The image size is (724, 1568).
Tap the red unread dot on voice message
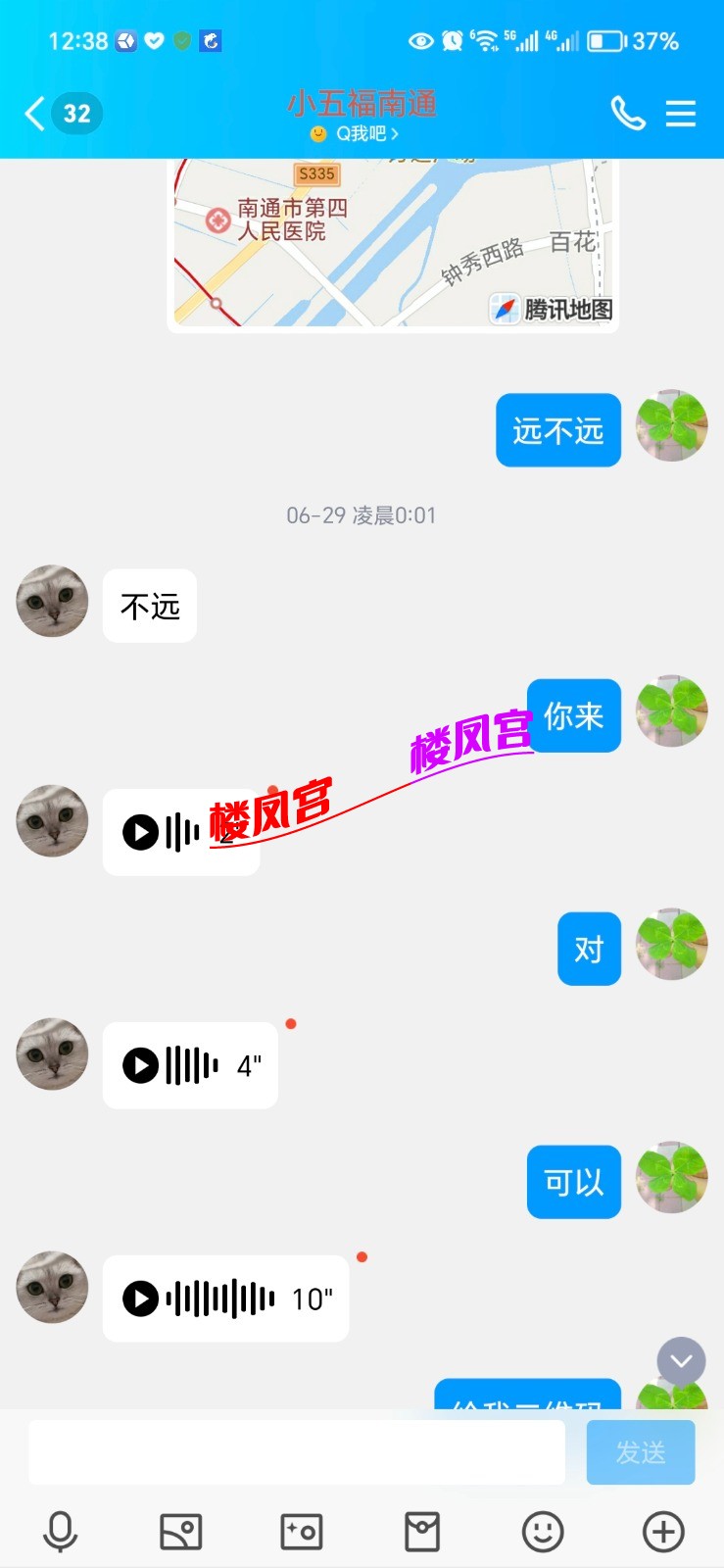click(x=291, y=1023)
